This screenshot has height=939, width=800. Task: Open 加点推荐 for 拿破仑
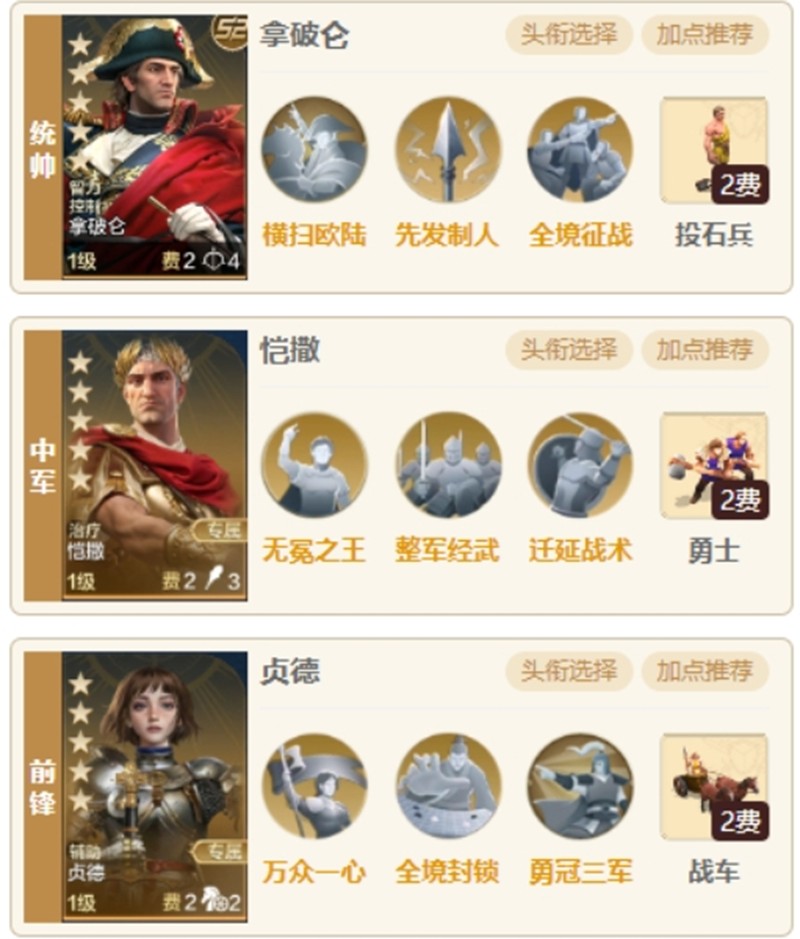705,34
